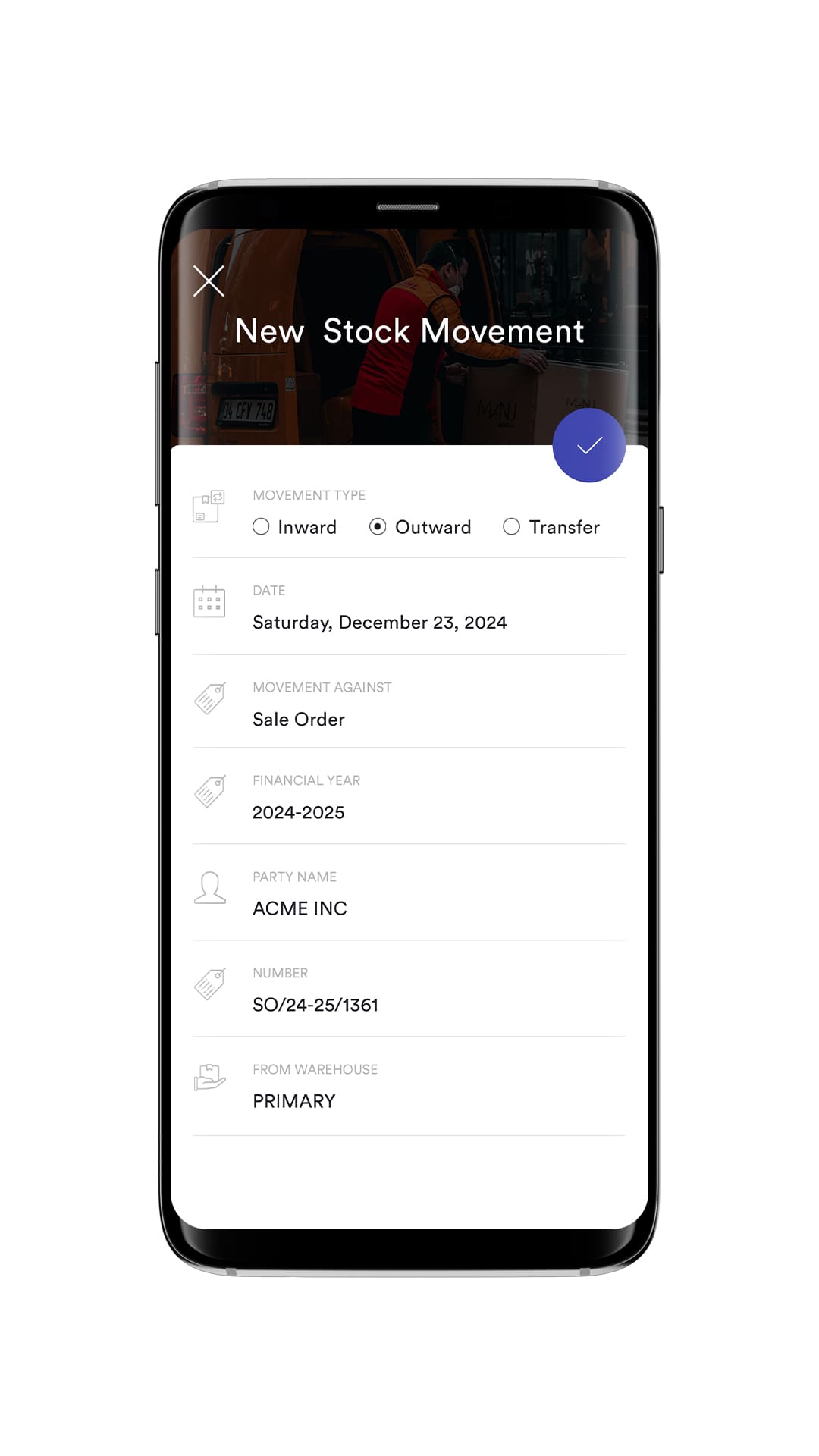Change the financial year 2024-2025

coord(409,796)
